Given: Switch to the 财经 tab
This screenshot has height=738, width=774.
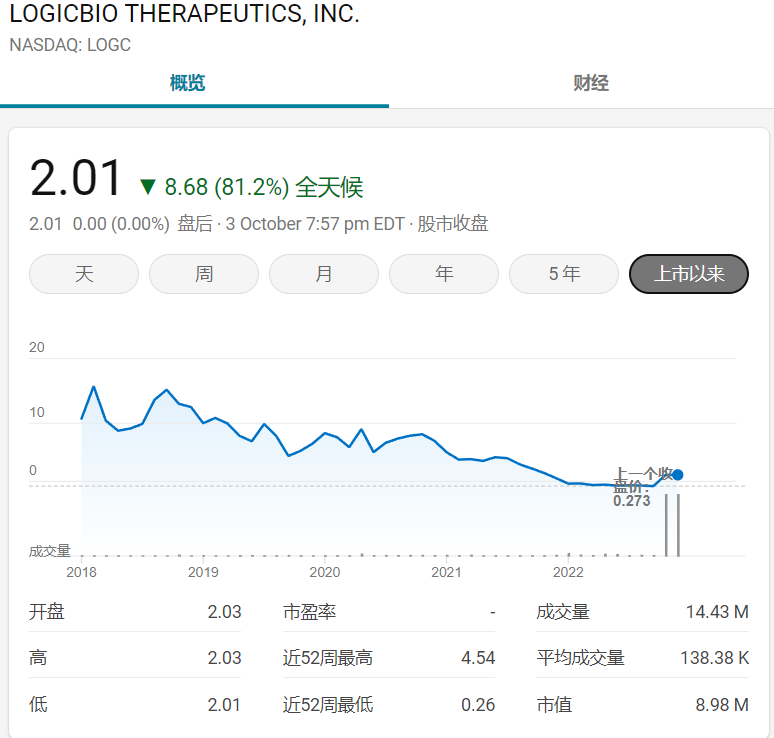Looking at the screenshot, I should click(x=591, y=83).
